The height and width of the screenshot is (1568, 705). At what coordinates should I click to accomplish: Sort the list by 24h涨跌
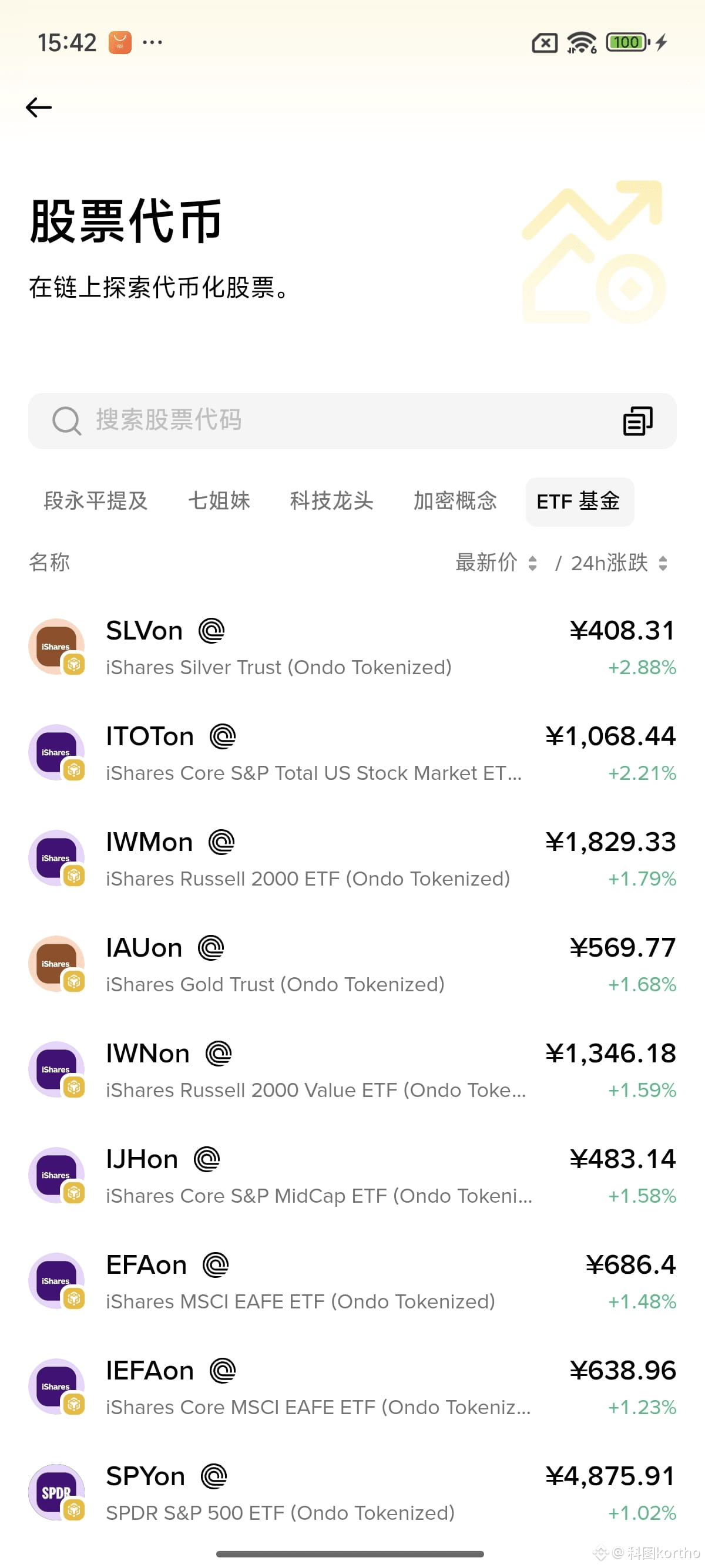pyautogui.click(x=619, y=563)
